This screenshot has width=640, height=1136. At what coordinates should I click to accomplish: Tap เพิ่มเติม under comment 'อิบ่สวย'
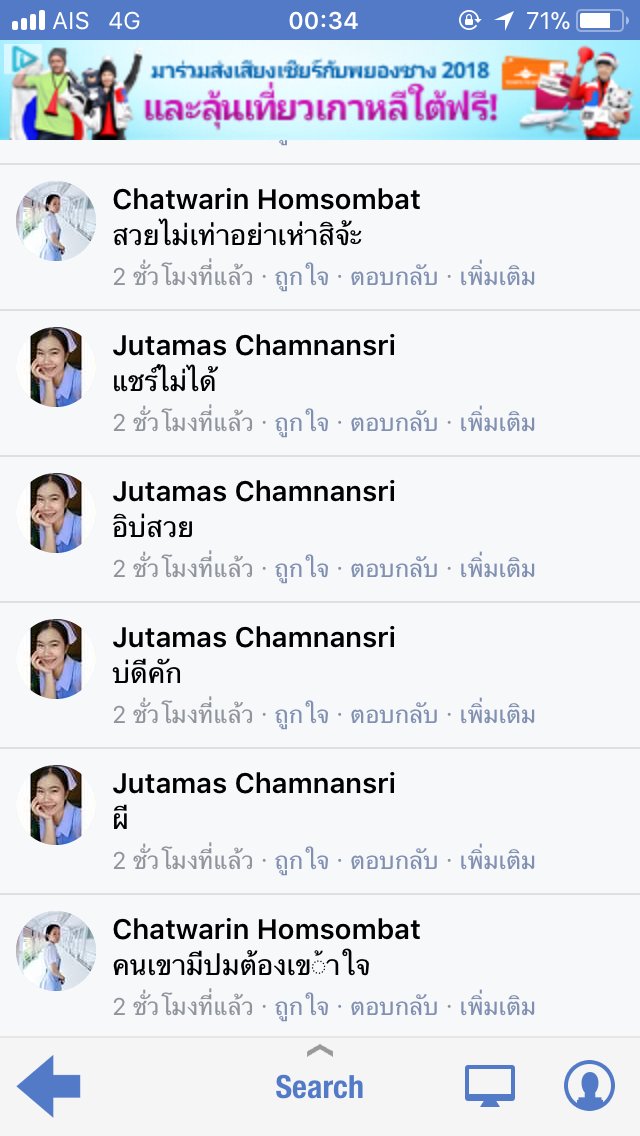coord(497,569)
